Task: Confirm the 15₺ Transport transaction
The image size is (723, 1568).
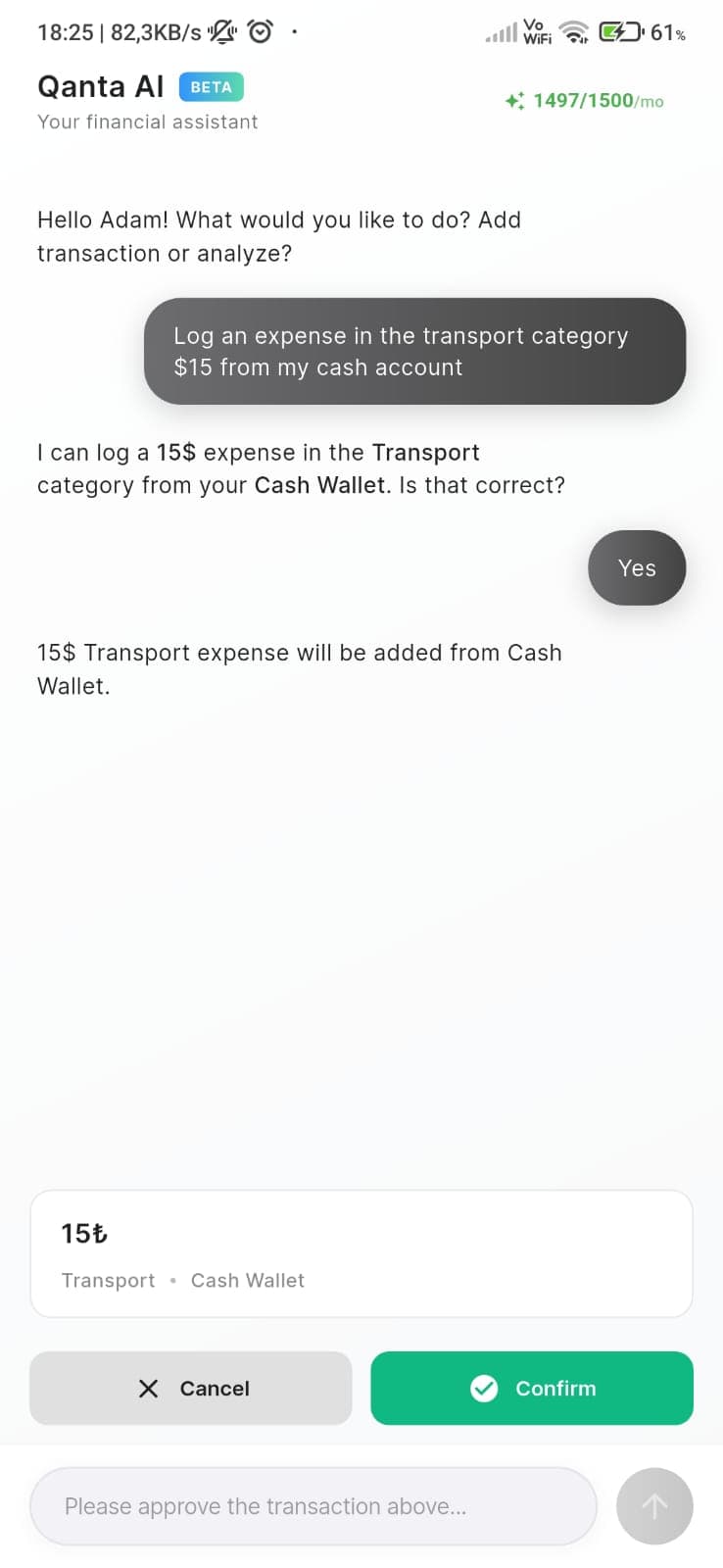Action: point(532,1388)
